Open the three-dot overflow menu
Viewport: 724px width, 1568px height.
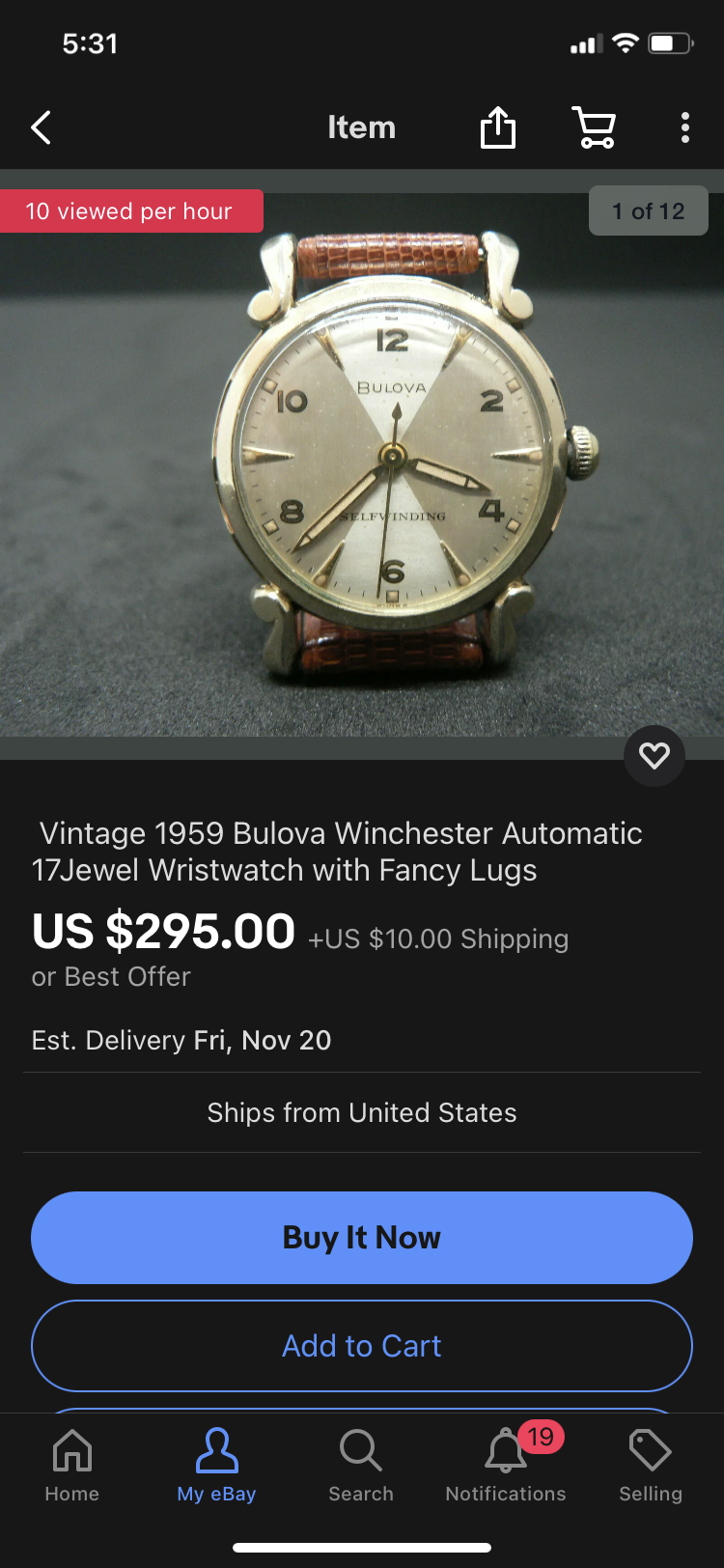click(x=685, y=127)
